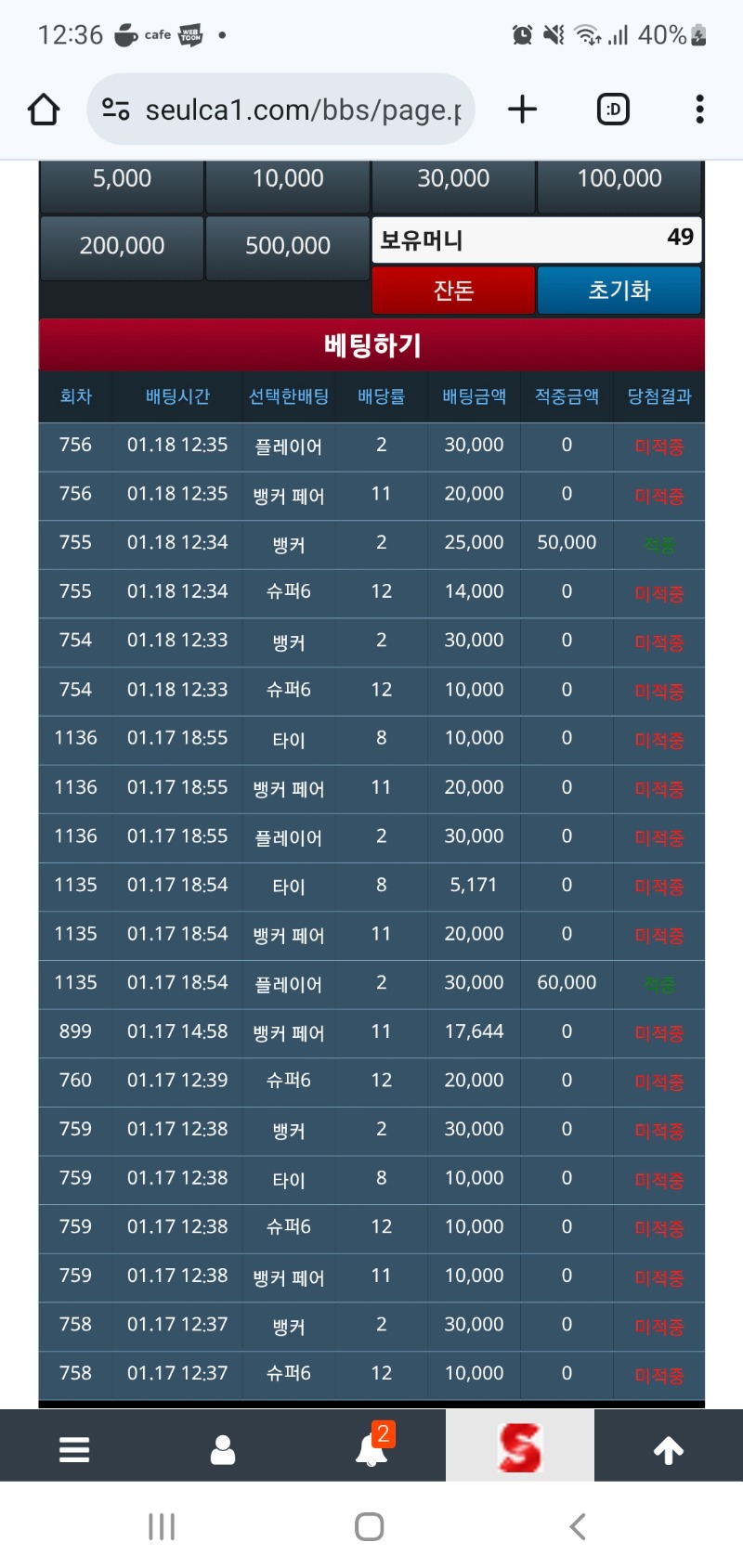This screenshot has height=1568, width=743.
Task: Open the notifications bell
Action: [371, 1448]
